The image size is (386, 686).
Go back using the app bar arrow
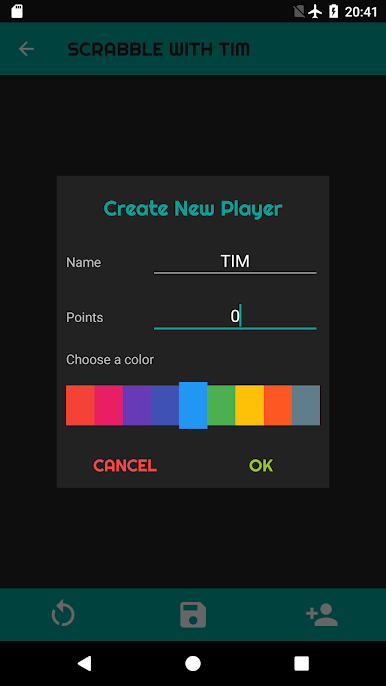pos(26,49)
